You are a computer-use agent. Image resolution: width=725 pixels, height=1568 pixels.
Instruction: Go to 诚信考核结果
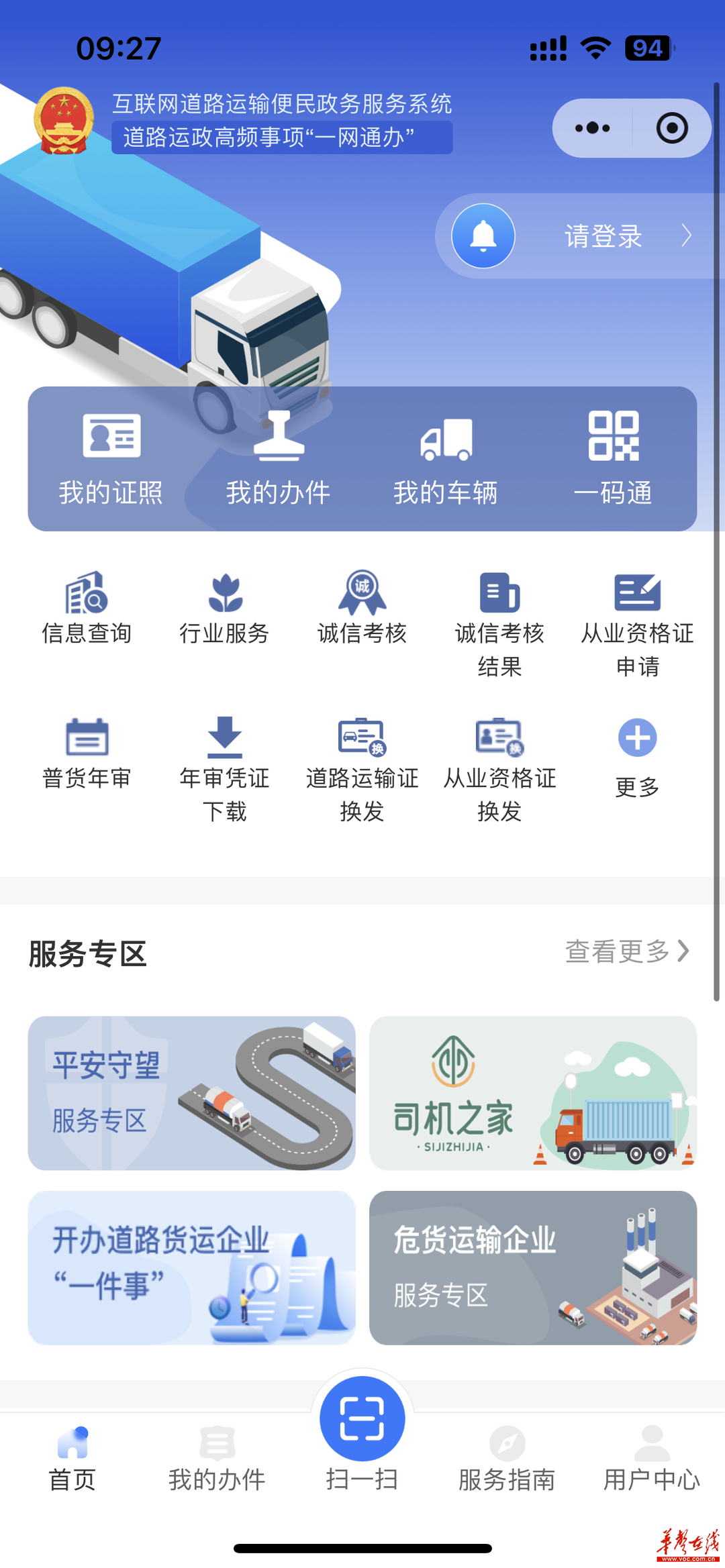499,624
